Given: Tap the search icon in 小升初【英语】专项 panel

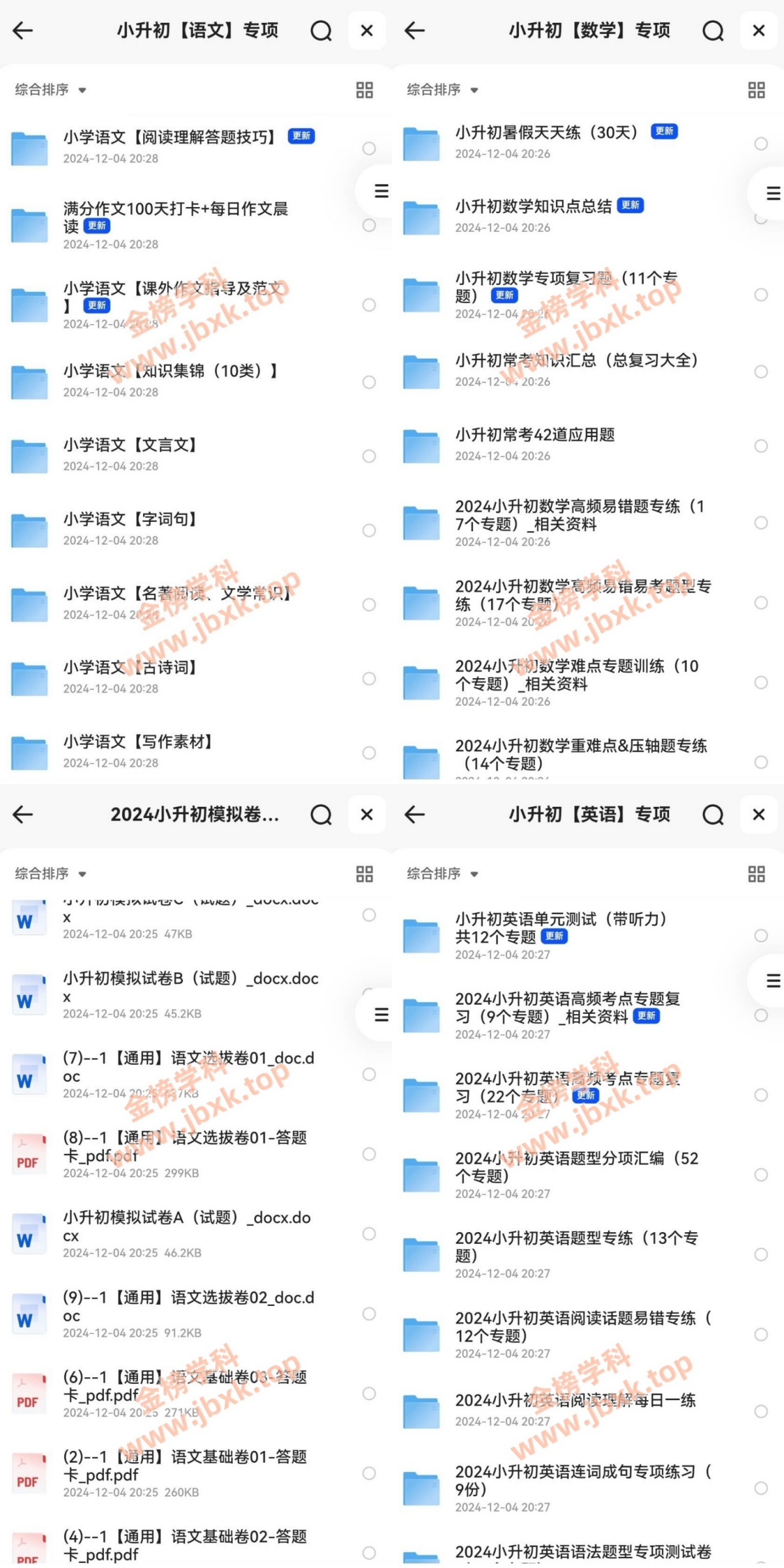Looking at the screenshot, I should pos(713,814).
